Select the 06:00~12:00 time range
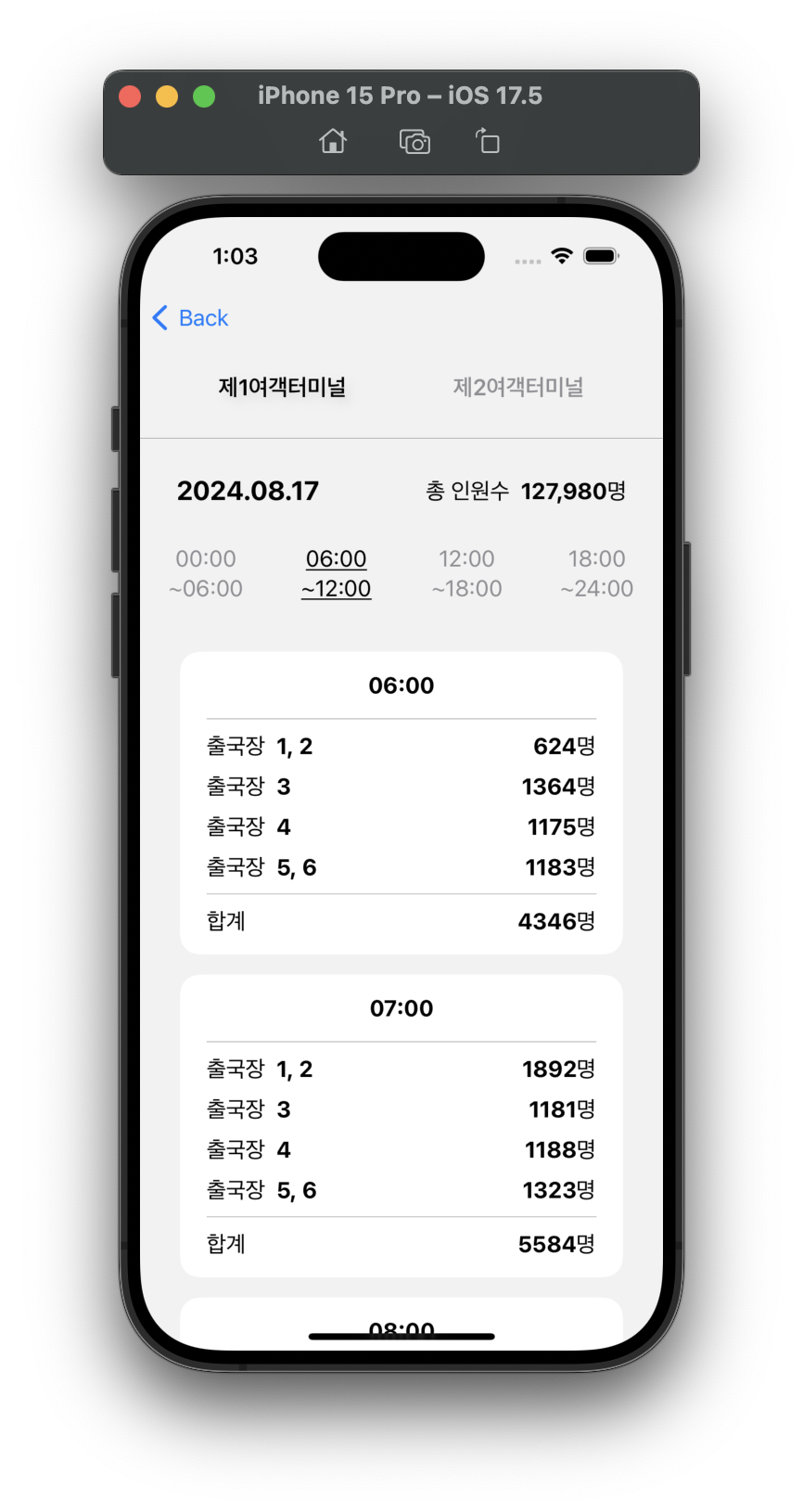The image size is (803, 1512). [336, 573]
